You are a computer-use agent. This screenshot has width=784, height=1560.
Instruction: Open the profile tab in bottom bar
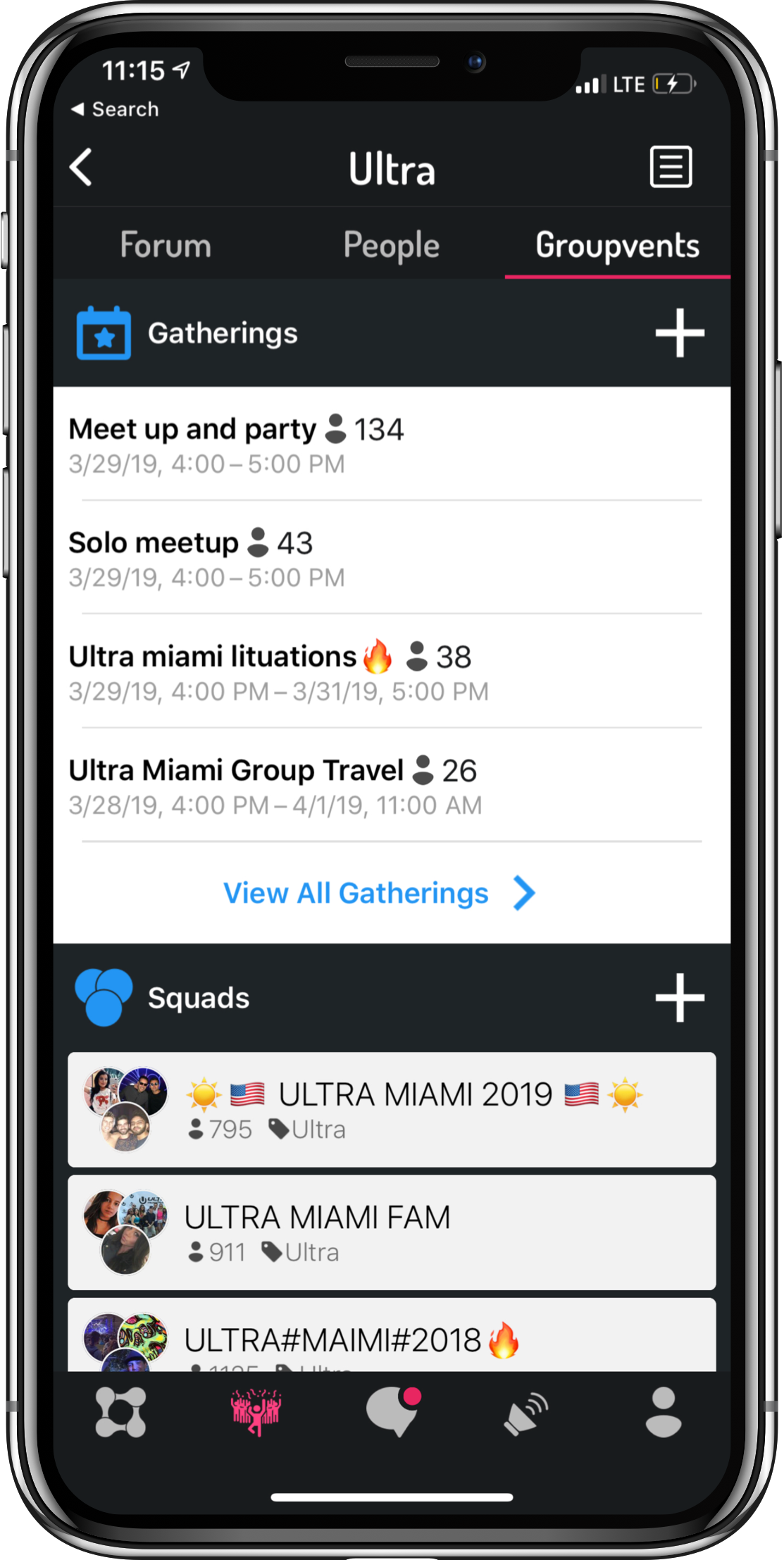pyautogui.click(x=663, y=1412)
